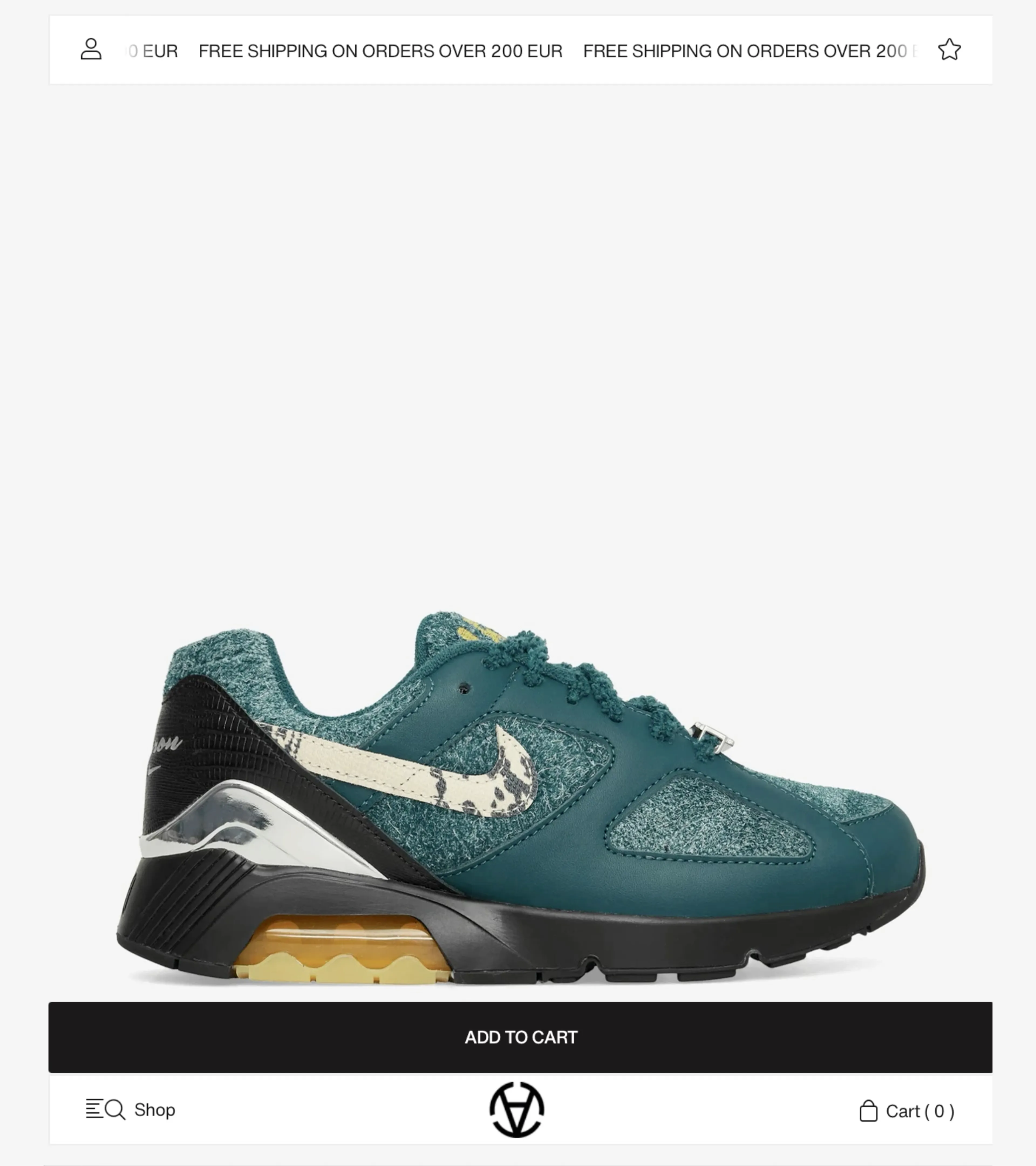Image resolution: width=1036 pixels, height=1166 pixels.
Task: Open the teal sneaker product image
Action: [x=520, y=799]
